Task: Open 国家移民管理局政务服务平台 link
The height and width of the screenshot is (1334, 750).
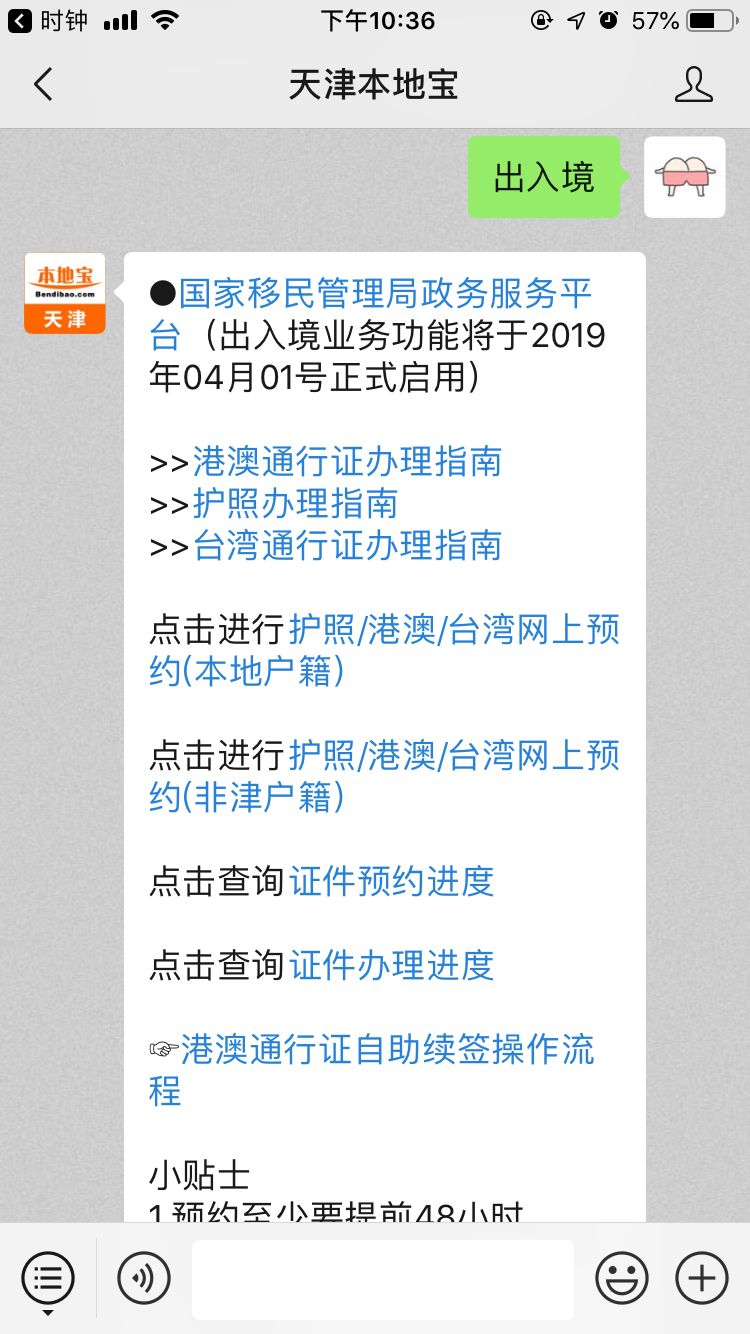Action: pyautogui.click(x=385, y=294)
